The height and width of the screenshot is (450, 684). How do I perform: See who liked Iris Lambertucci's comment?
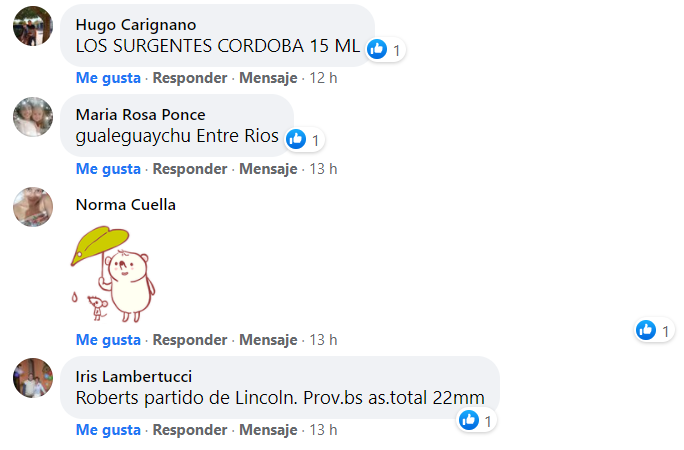477,421
